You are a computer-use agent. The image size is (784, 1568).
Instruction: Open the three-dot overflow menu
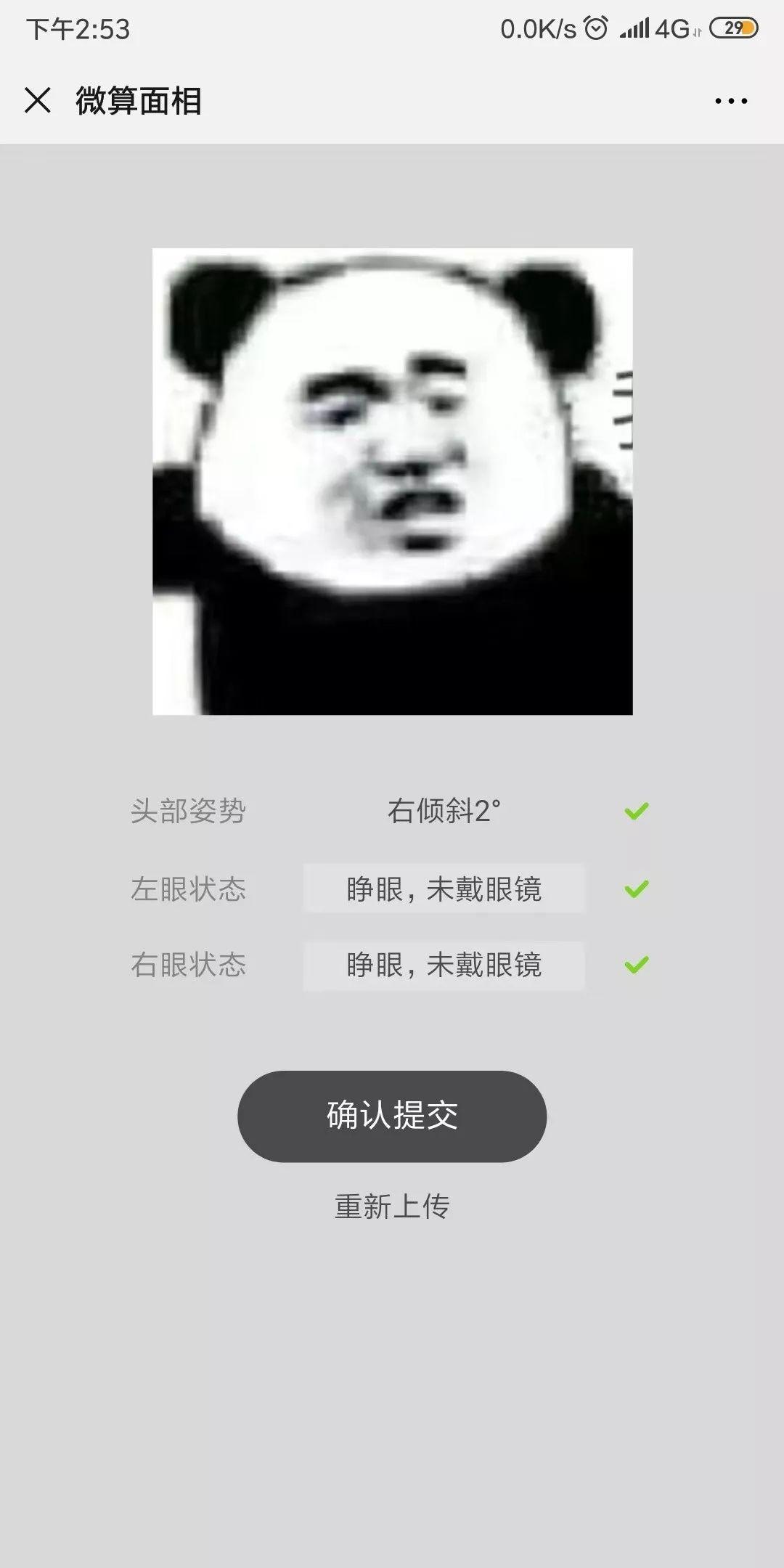click(x=731, y=101)
